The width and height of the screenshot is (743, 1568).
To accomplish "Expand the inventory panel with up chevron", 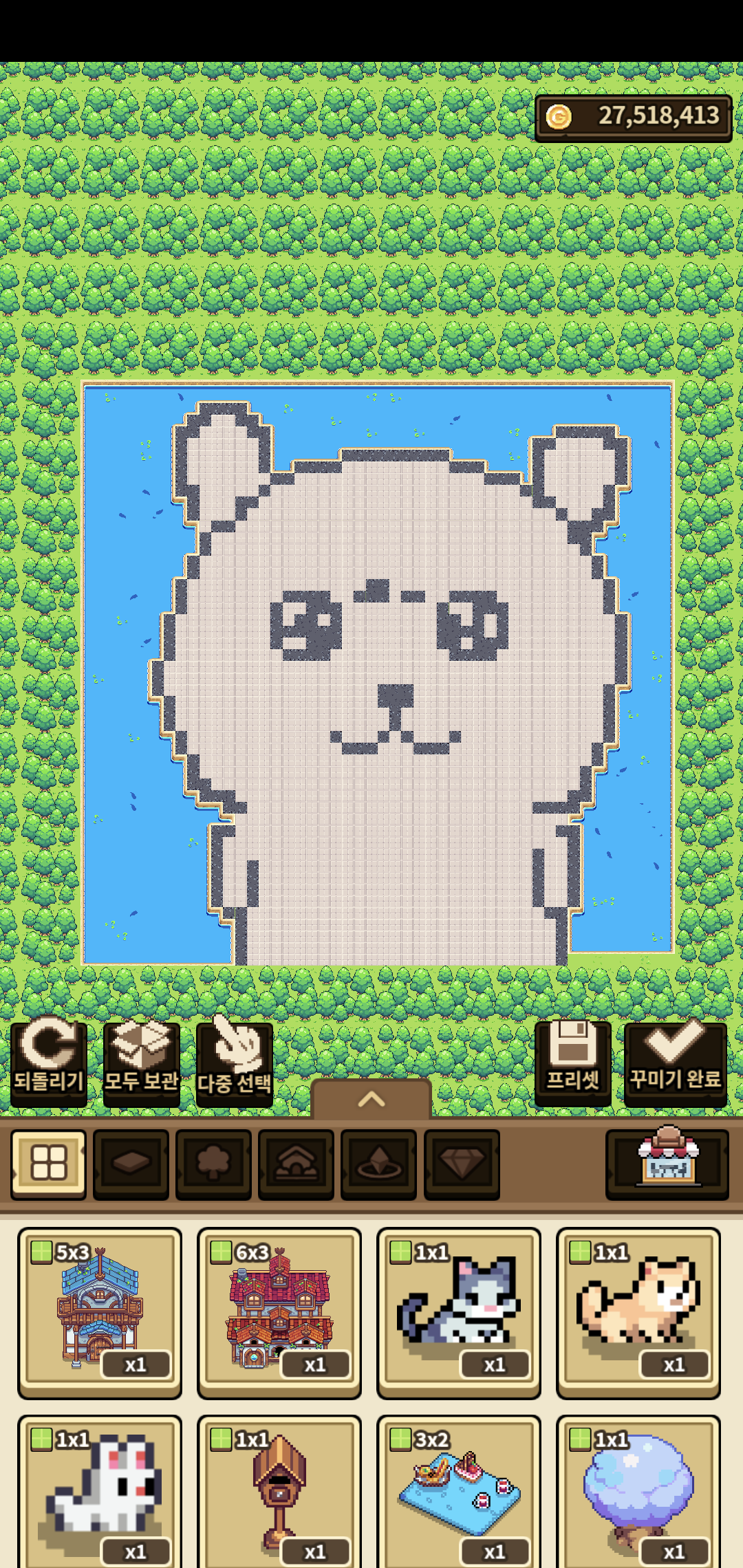I will click(x=371, y=1099).
